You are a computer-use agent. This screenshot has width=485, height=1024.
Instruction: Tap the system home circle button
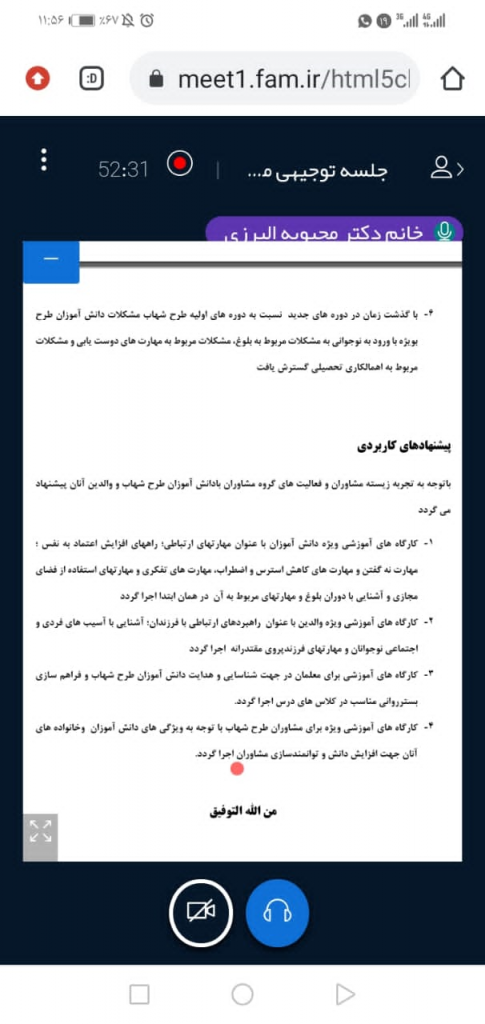tap(242, 995)
